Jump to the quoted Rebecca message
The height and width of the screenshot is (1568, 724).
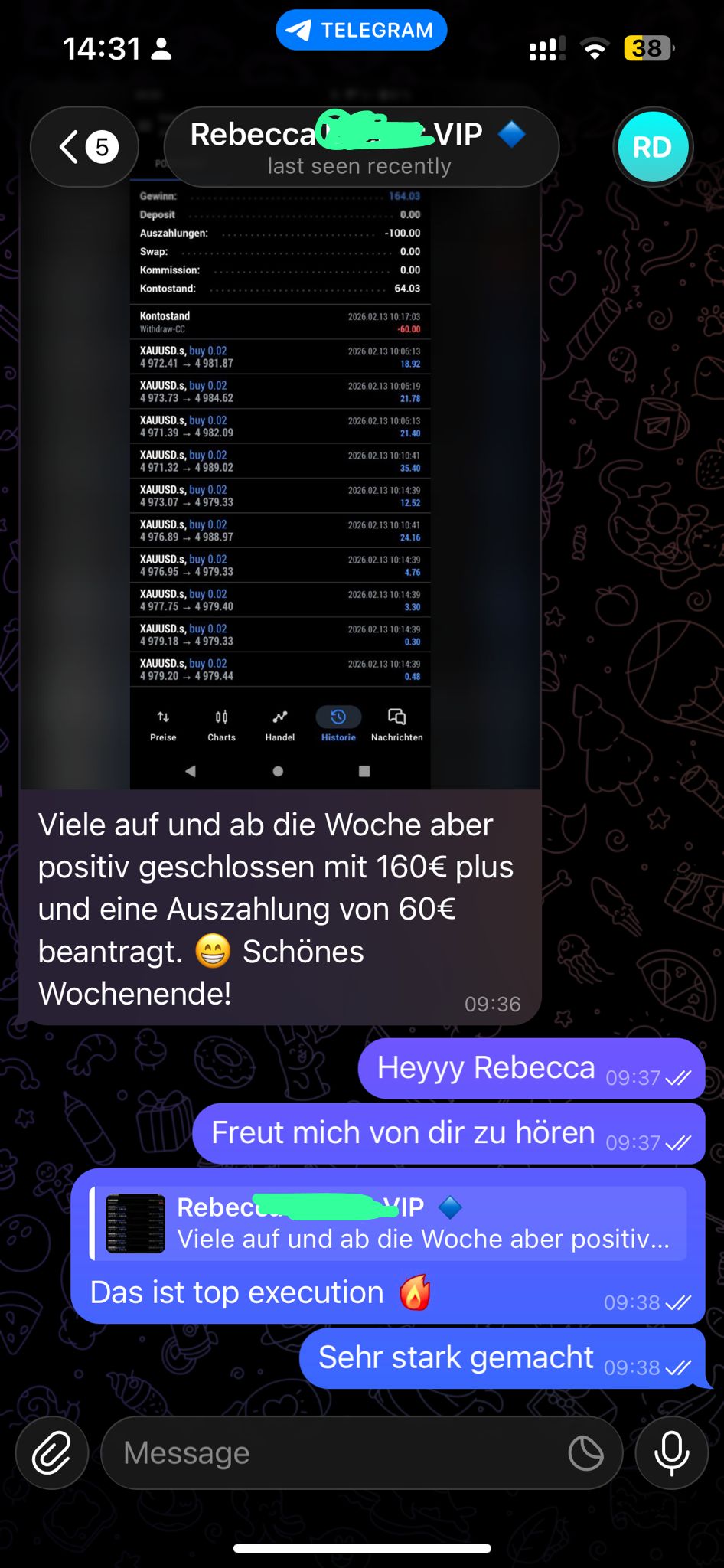tap(389, 1223)
